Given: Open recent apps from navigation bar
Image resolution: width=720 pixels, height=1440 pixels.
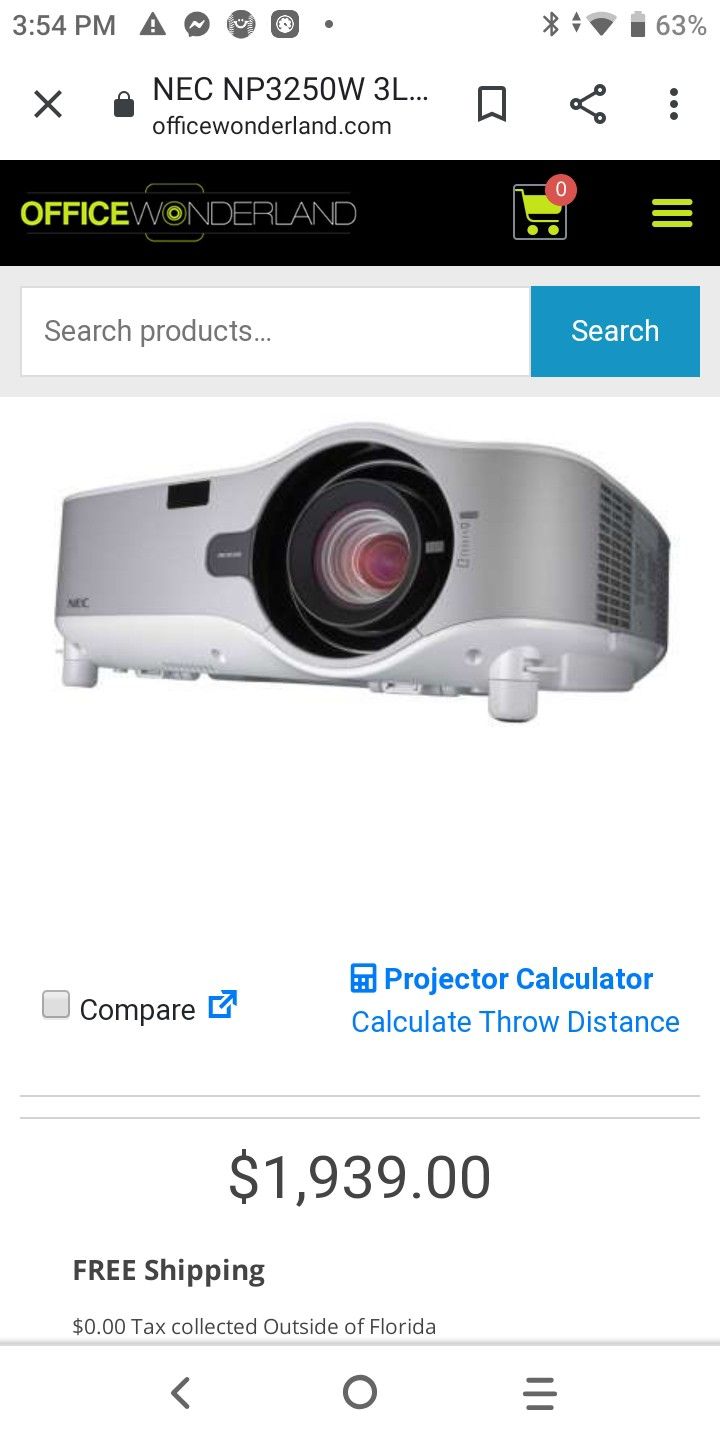Looking at the screenshot, I should [x=540, y=1392].
